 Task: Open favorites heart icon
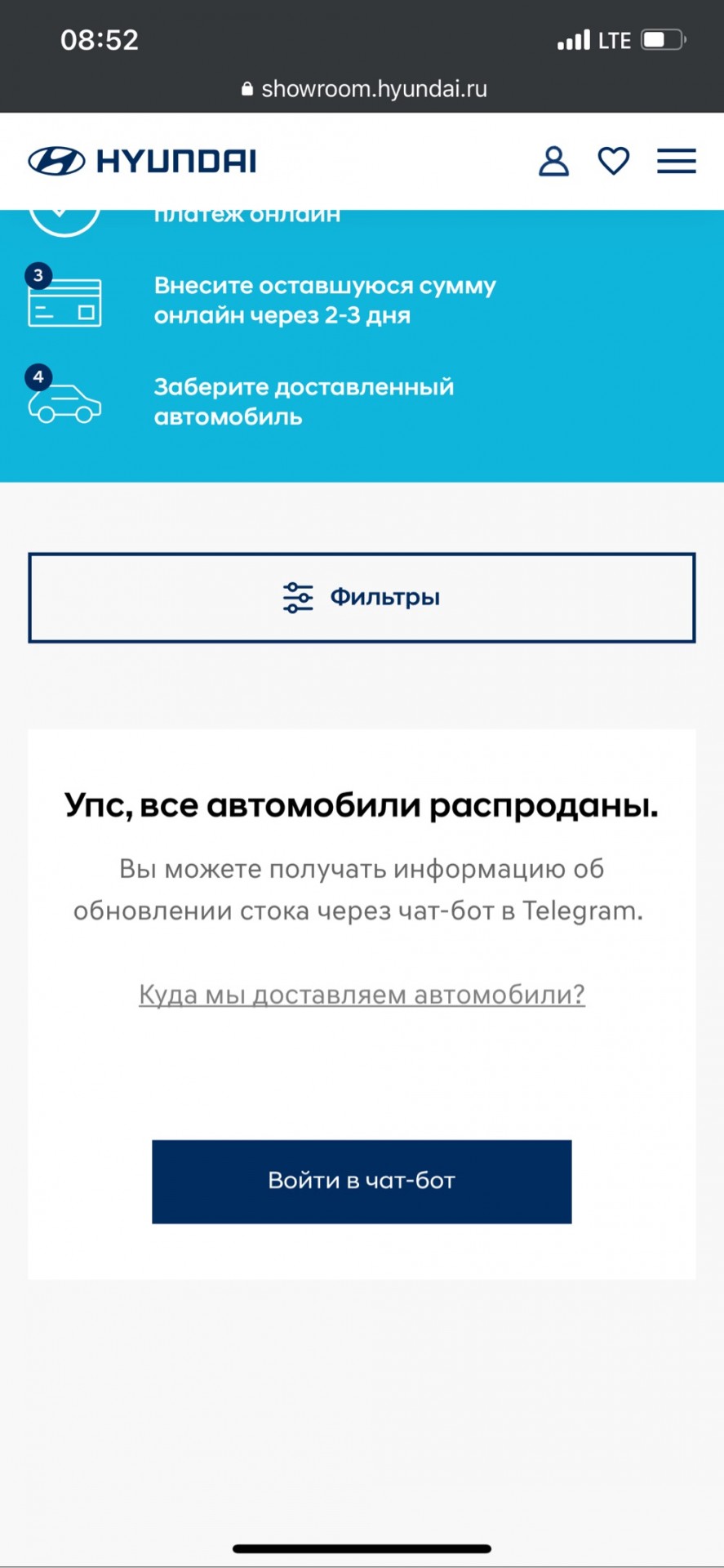pyautogui.click(x=614, y=161)
